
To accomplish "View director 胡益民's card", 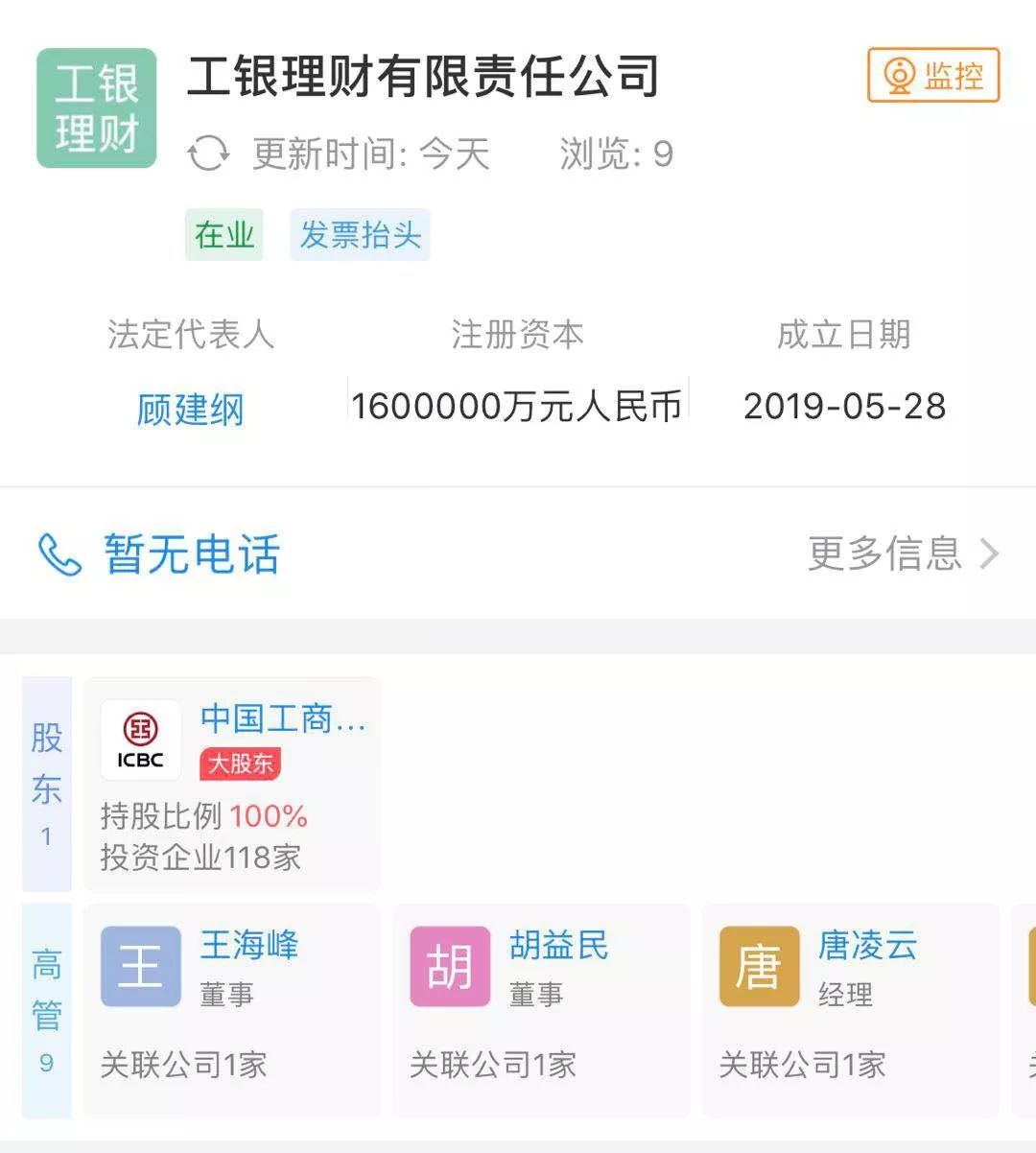I will (x=541, y=1009).
